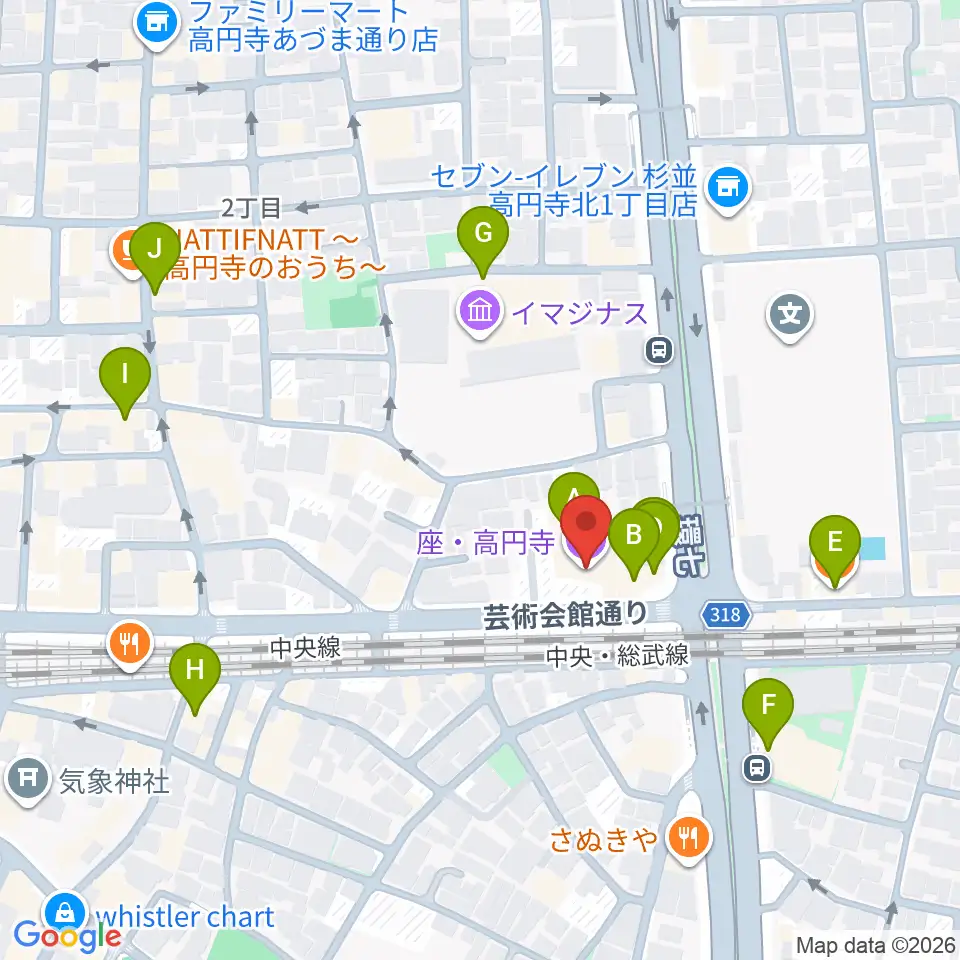Tap the bus stop icon near イマジナス
This screenshot has width=960, height=960.
click(659, 351)
